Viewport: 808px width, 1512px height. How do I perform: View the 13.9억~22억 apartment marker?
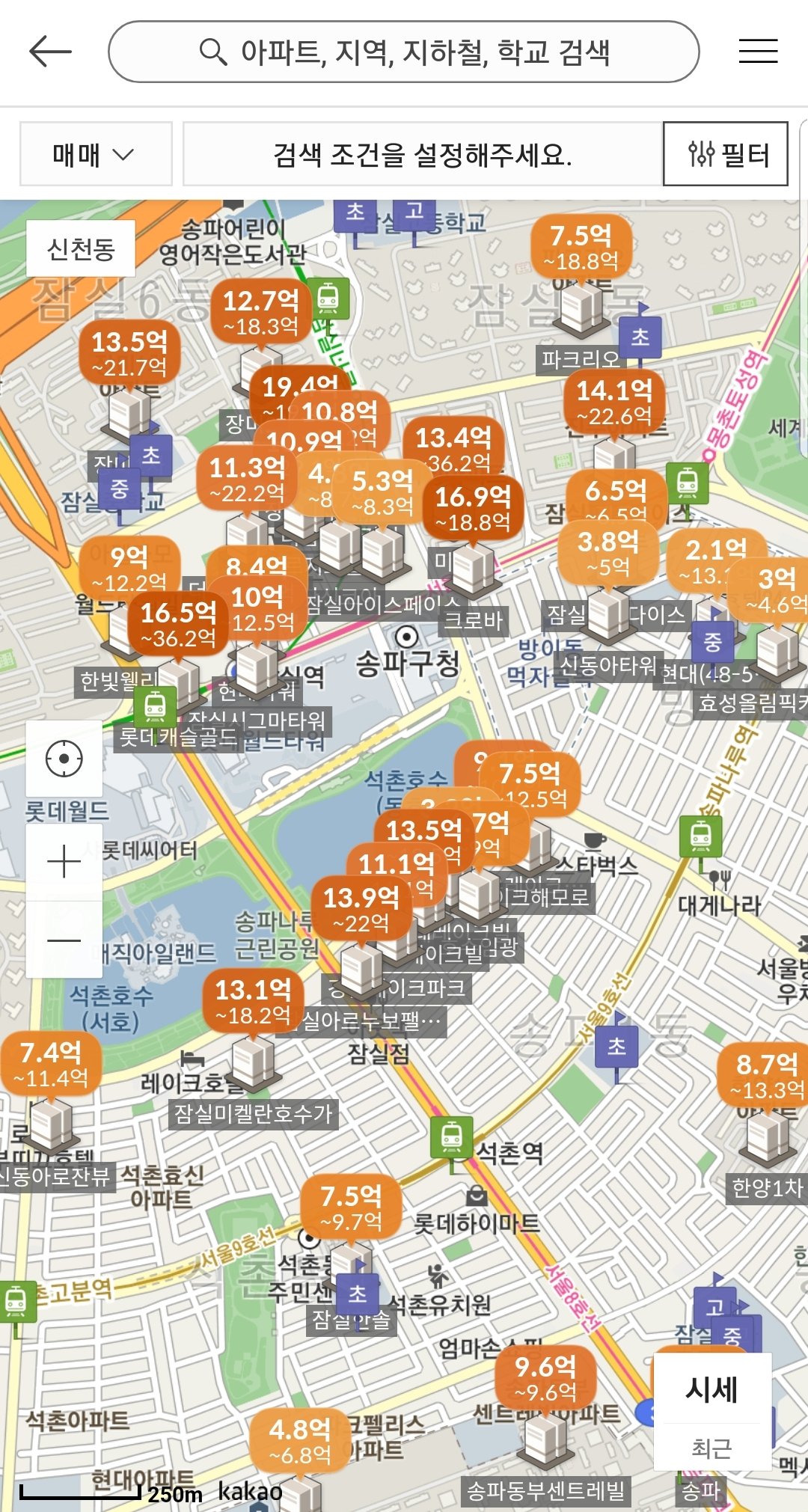(361, 910)
